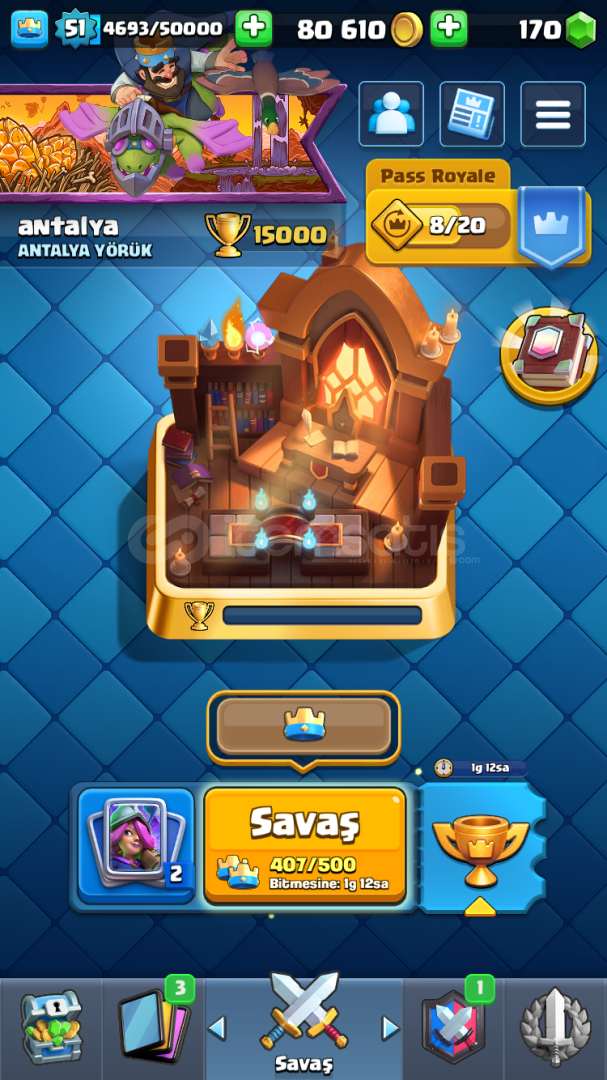
Task: Open the tournaments laurel tab
Action: [555, 1028]
